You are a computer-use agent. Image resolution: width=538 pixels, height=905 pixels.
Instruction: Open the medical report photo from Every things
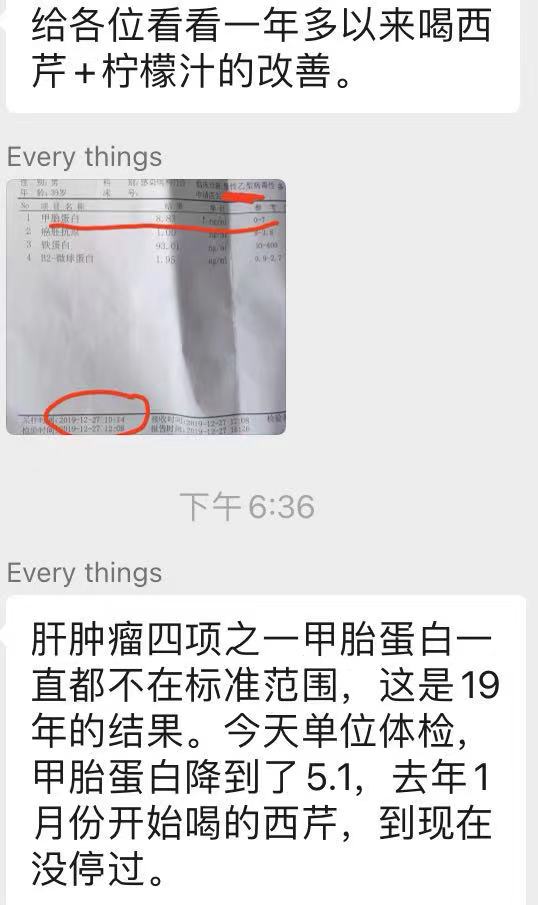point(146,307)
